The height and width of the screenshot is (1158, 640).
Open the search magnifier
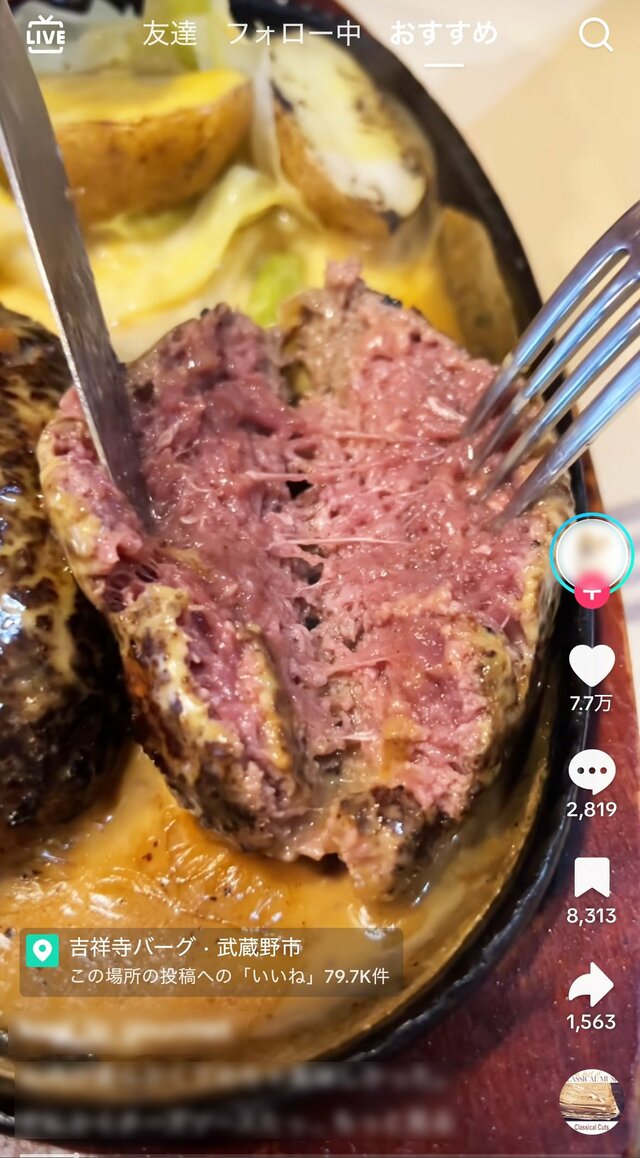(x=596, y=35)
